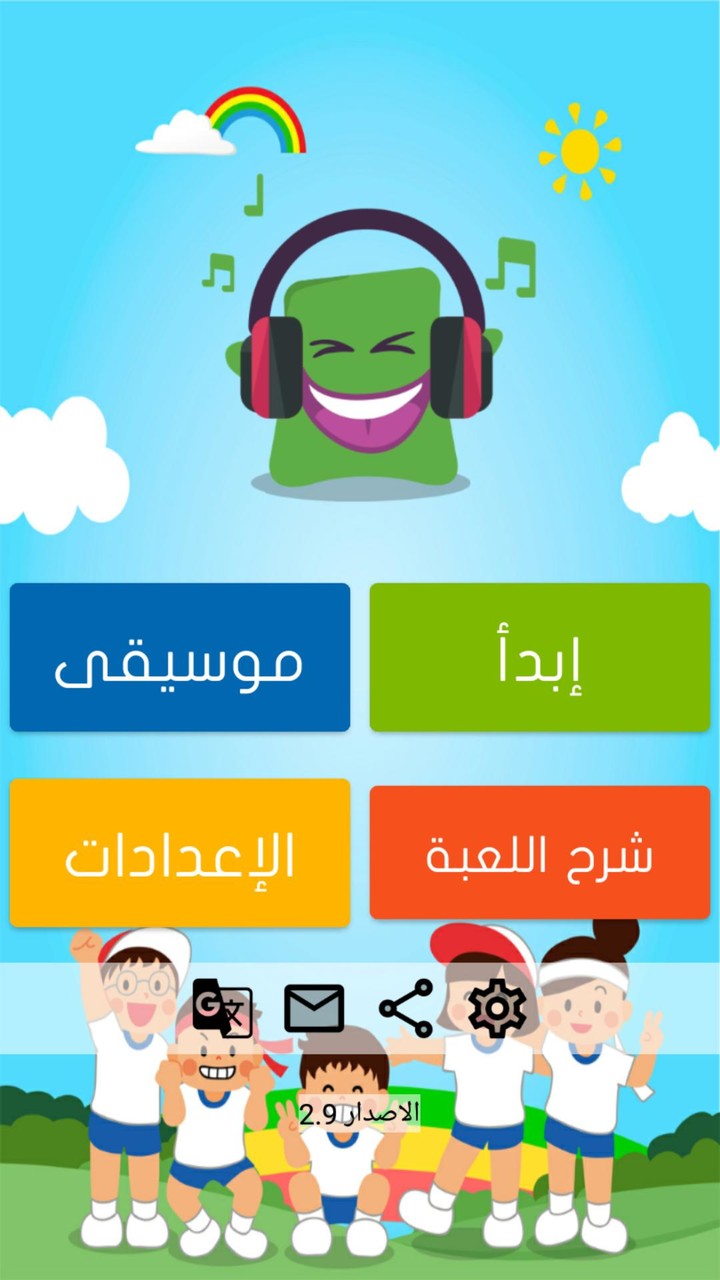The width and height of the screenshot is (720, 1280).
Task: Click the smiling sun graphic
Action: [578, 148]
